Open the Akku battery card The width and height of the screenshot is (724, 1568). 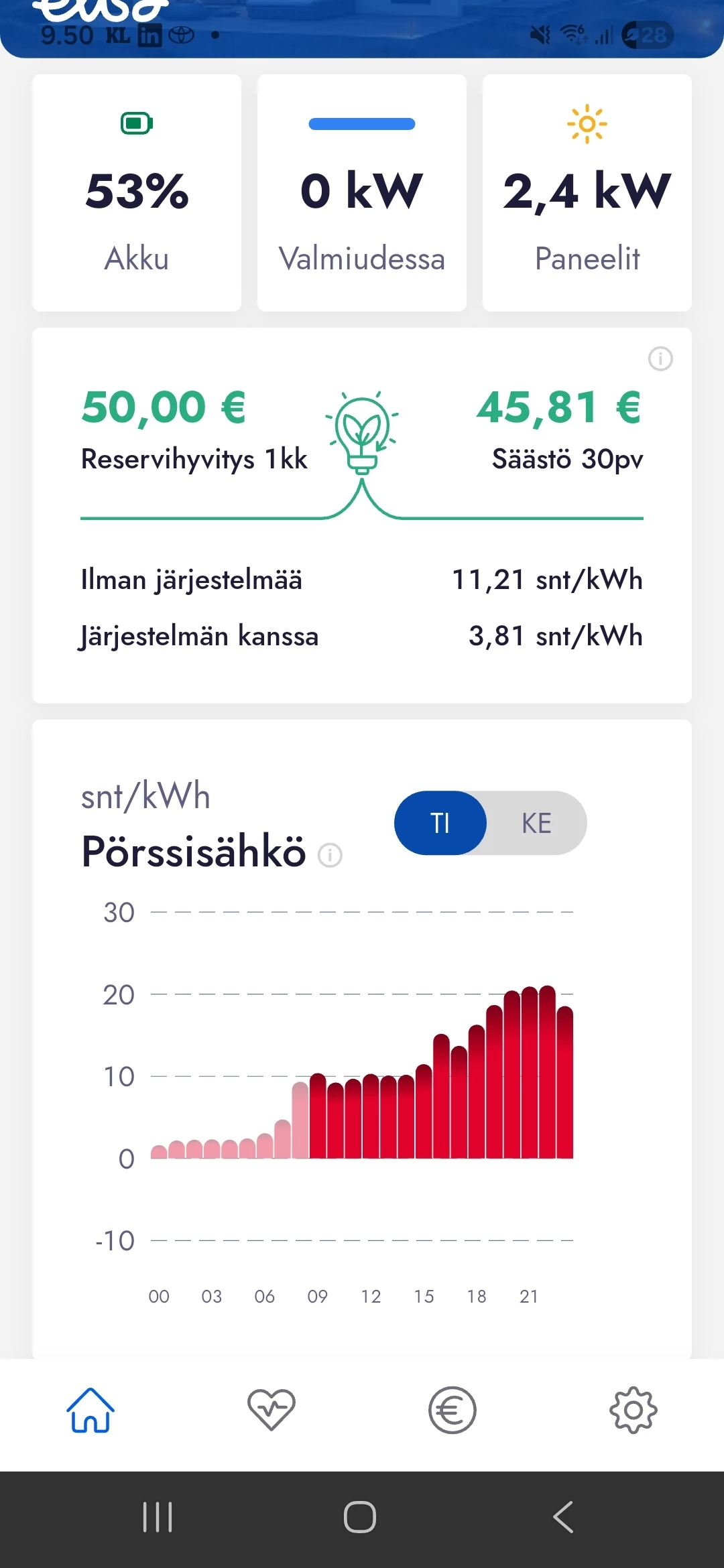tap(137, 193)
